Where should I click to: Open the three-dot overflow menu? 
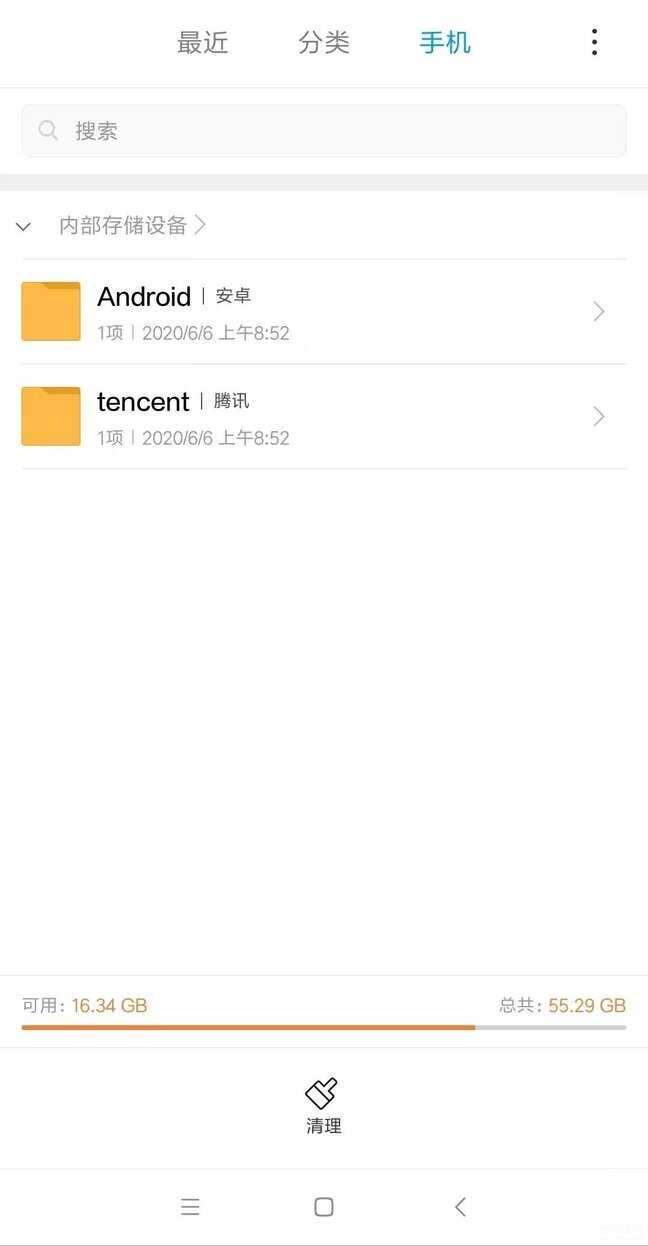(x=594, y=42)
